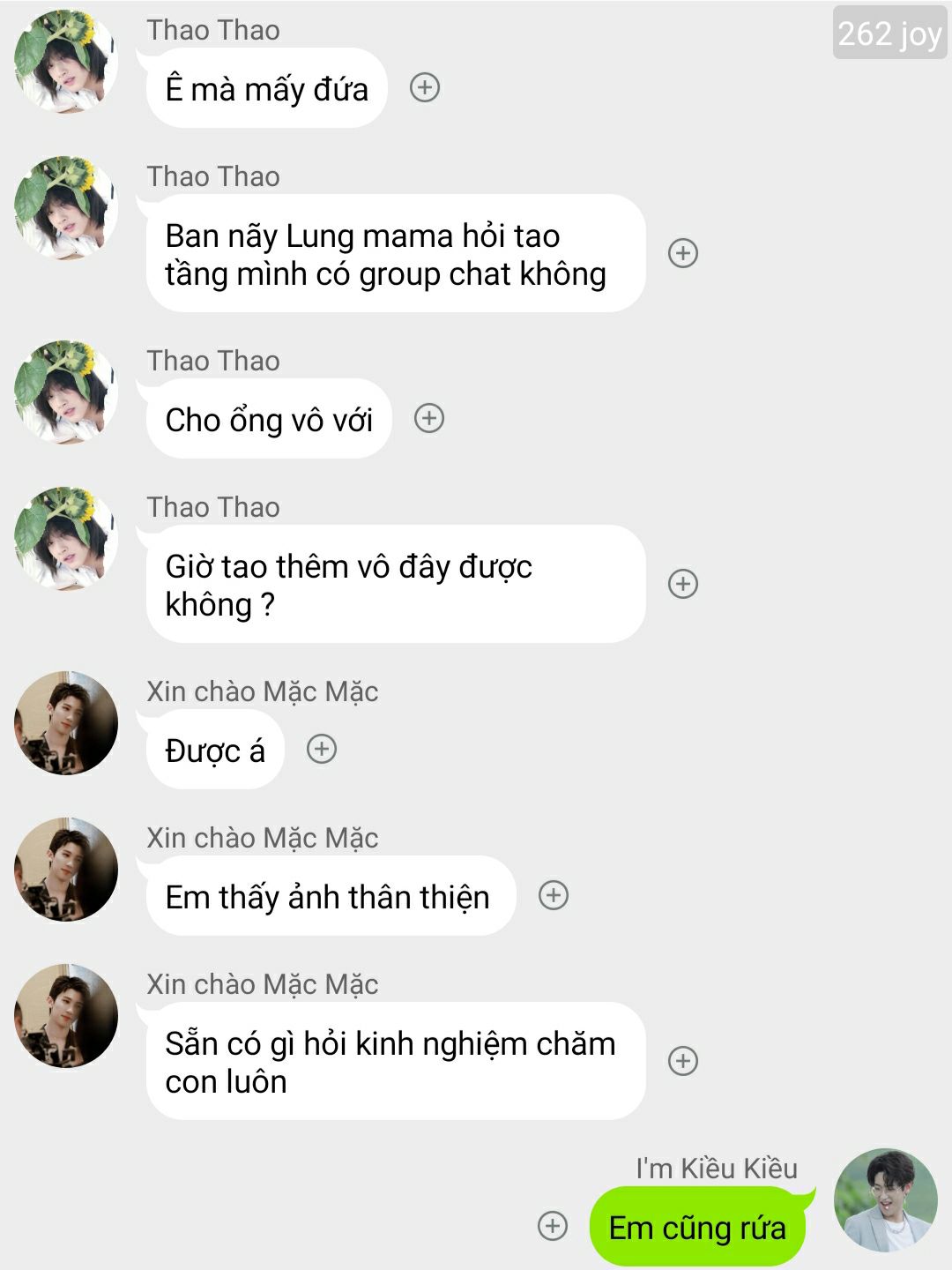Add reaction to "Ban nãy Lung mama" message

click(x=683, y=253)
